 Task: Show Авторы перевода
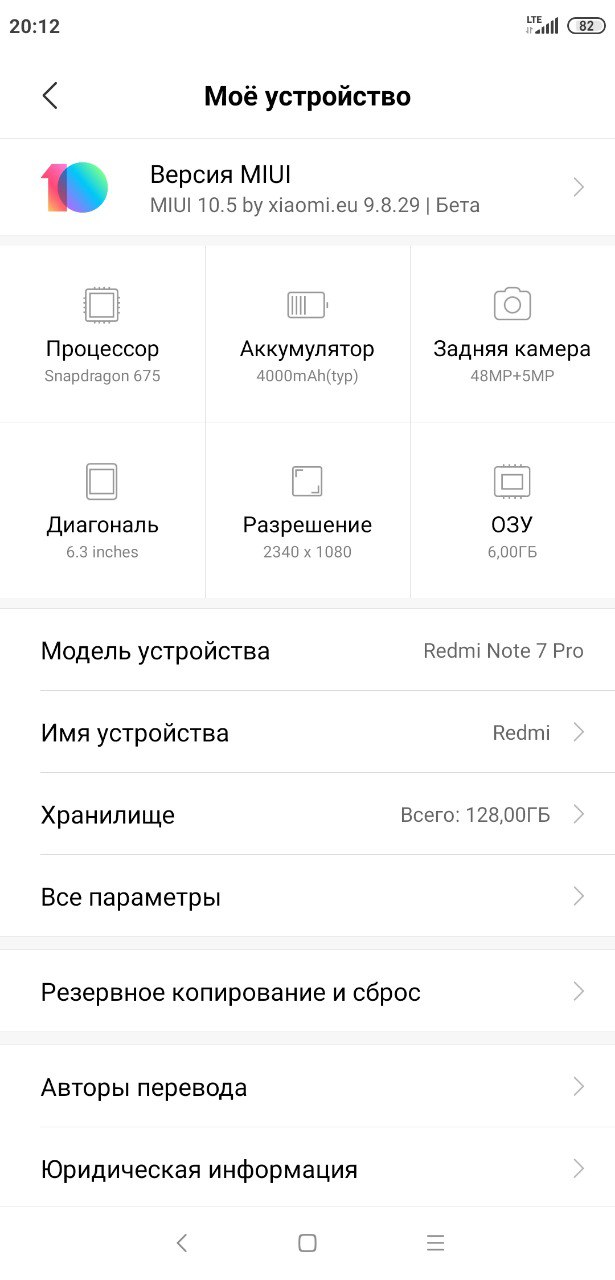(307, 1087)
